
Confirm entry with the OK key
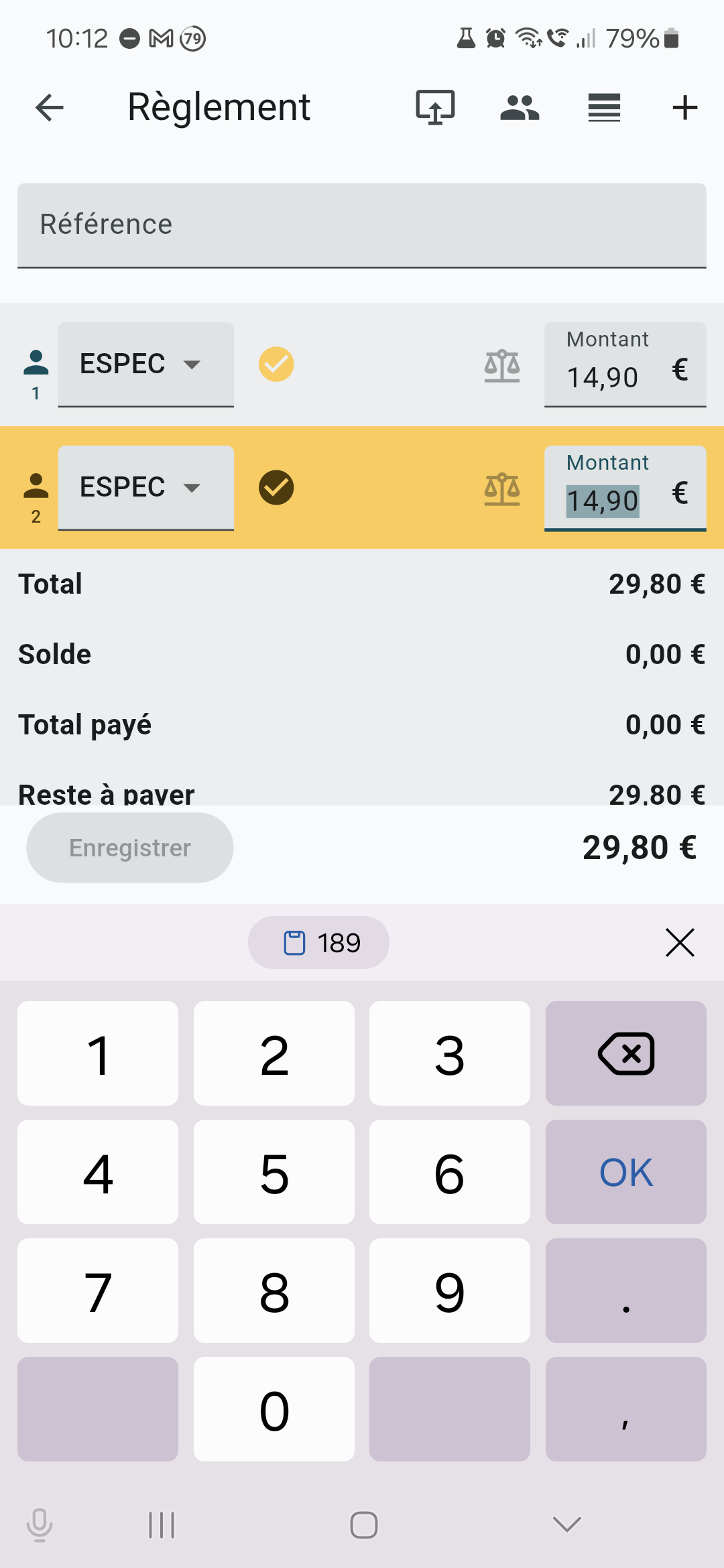(x=625, y=1172)
